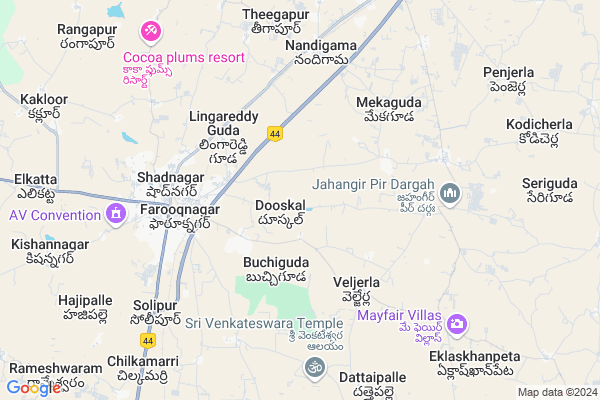Select the Sri Venkateswara Temple marker

pyautogui.click(x=313, y=368)
